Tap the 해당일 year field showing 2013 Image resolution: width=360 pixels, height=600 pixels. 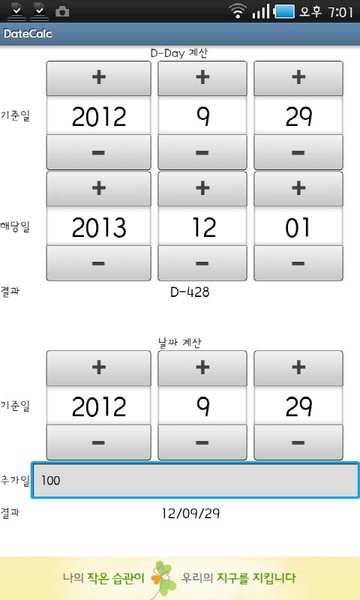[x=99, y=227]
